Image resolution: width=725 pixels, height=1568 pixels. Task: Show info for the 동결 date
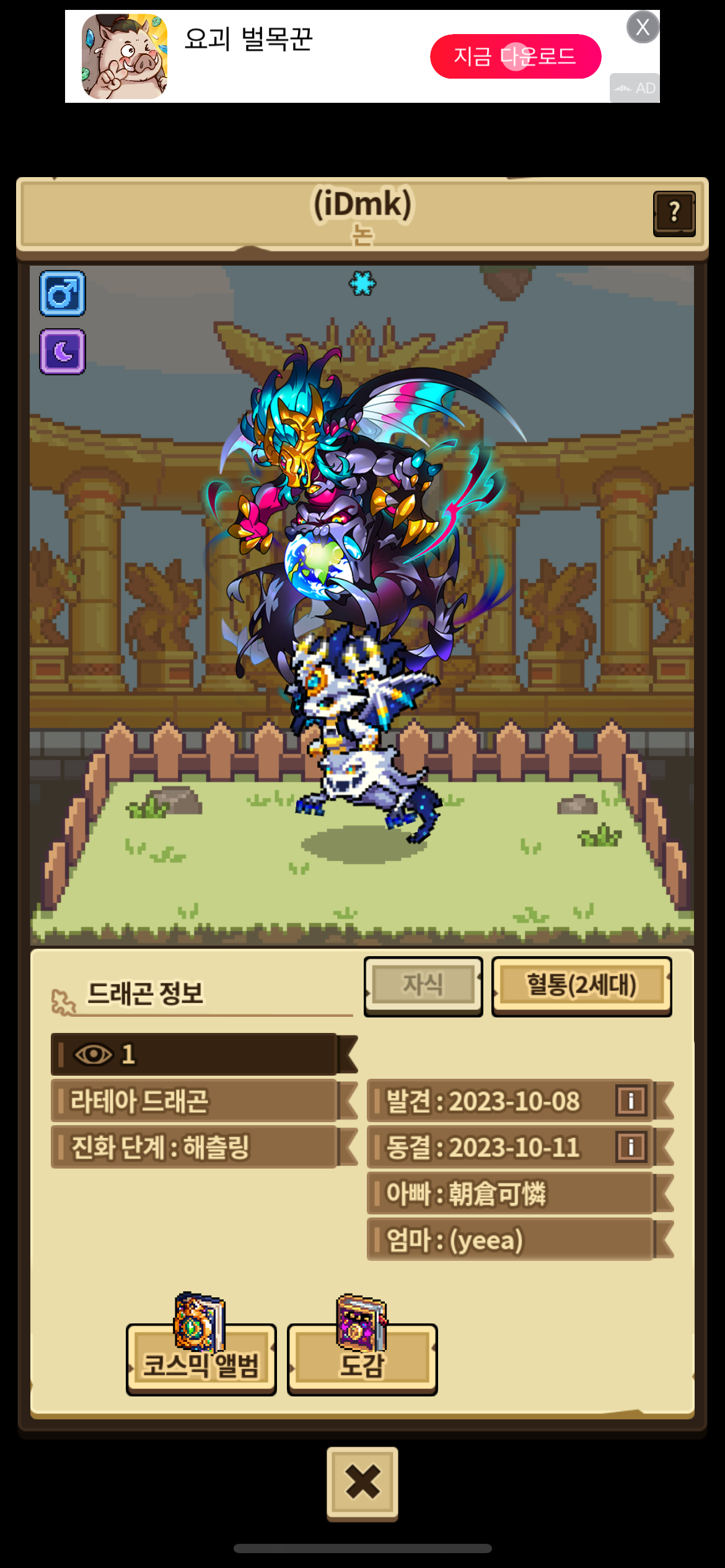(631, 1147)
